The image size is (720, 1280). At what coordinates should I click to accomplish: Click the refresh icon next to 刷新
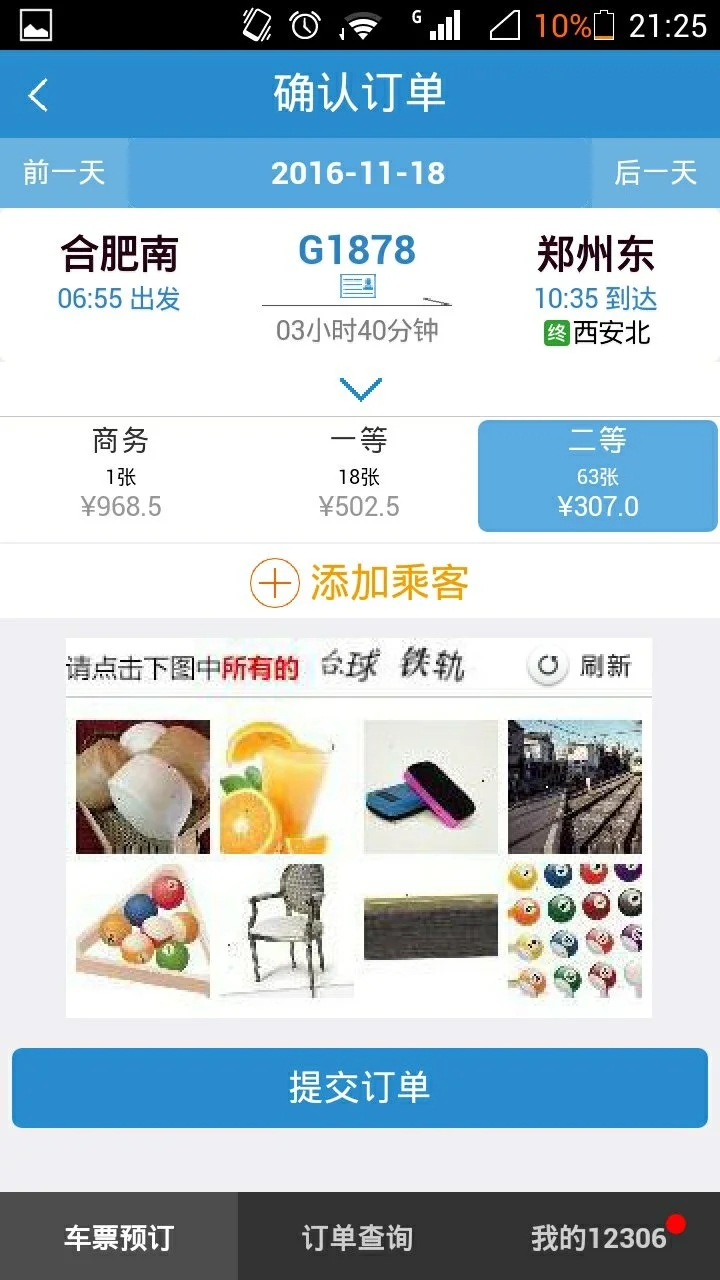[546, 665]
